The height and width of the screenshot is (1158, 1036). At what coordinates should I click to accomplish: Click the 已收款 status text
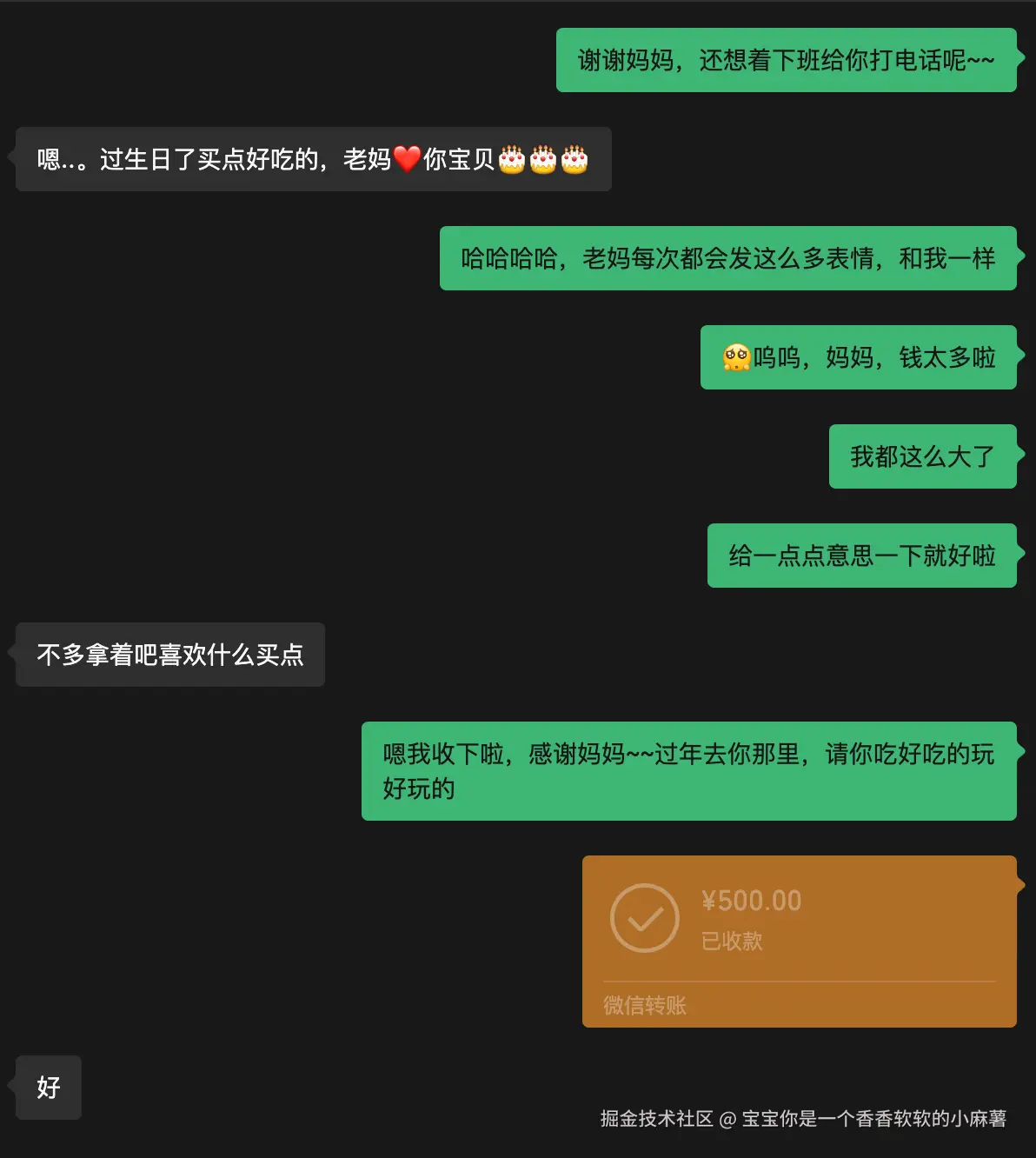pos(732,941)
